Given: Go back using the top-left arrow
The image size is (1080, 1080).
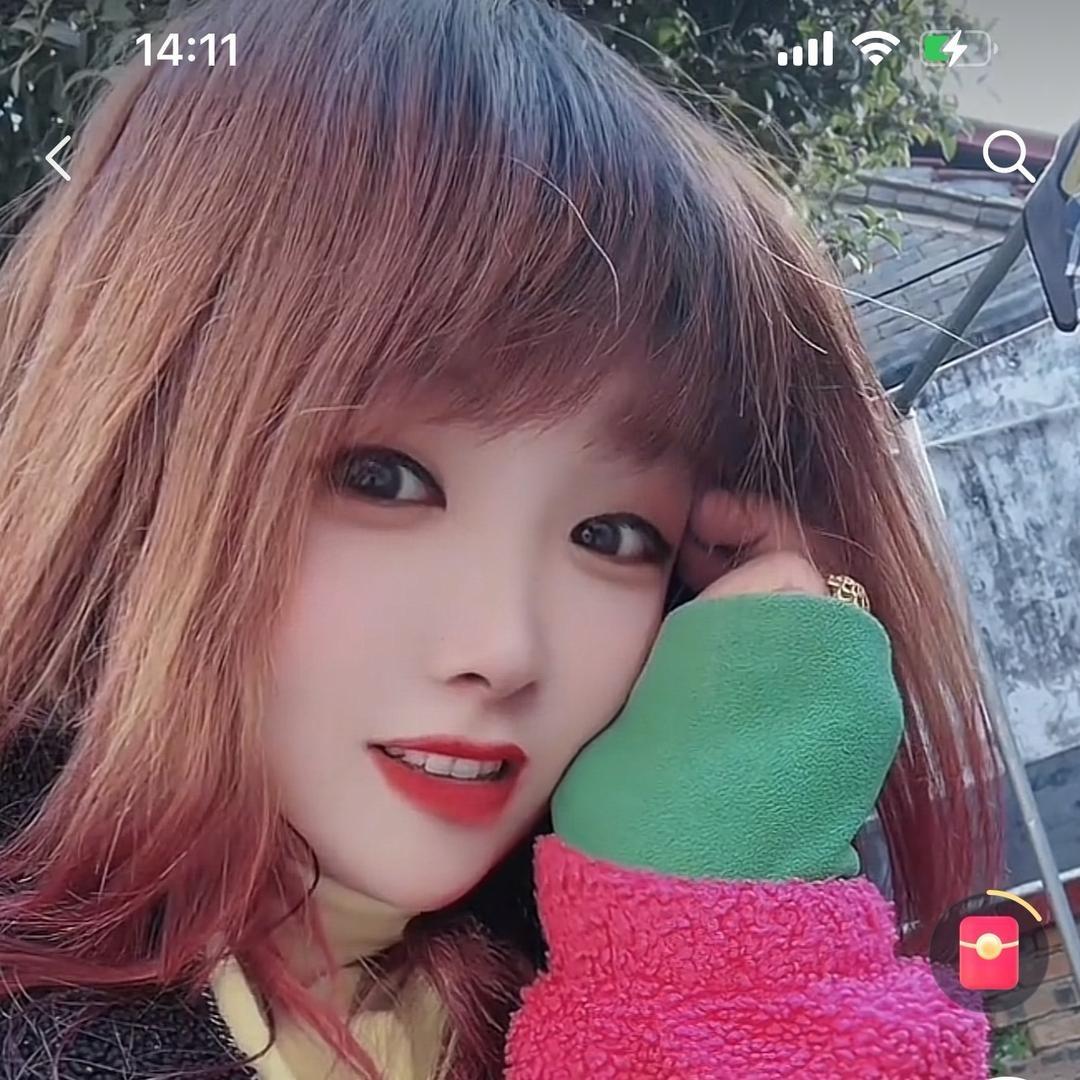Looking at the screenshot, I should tap(59, 158).
